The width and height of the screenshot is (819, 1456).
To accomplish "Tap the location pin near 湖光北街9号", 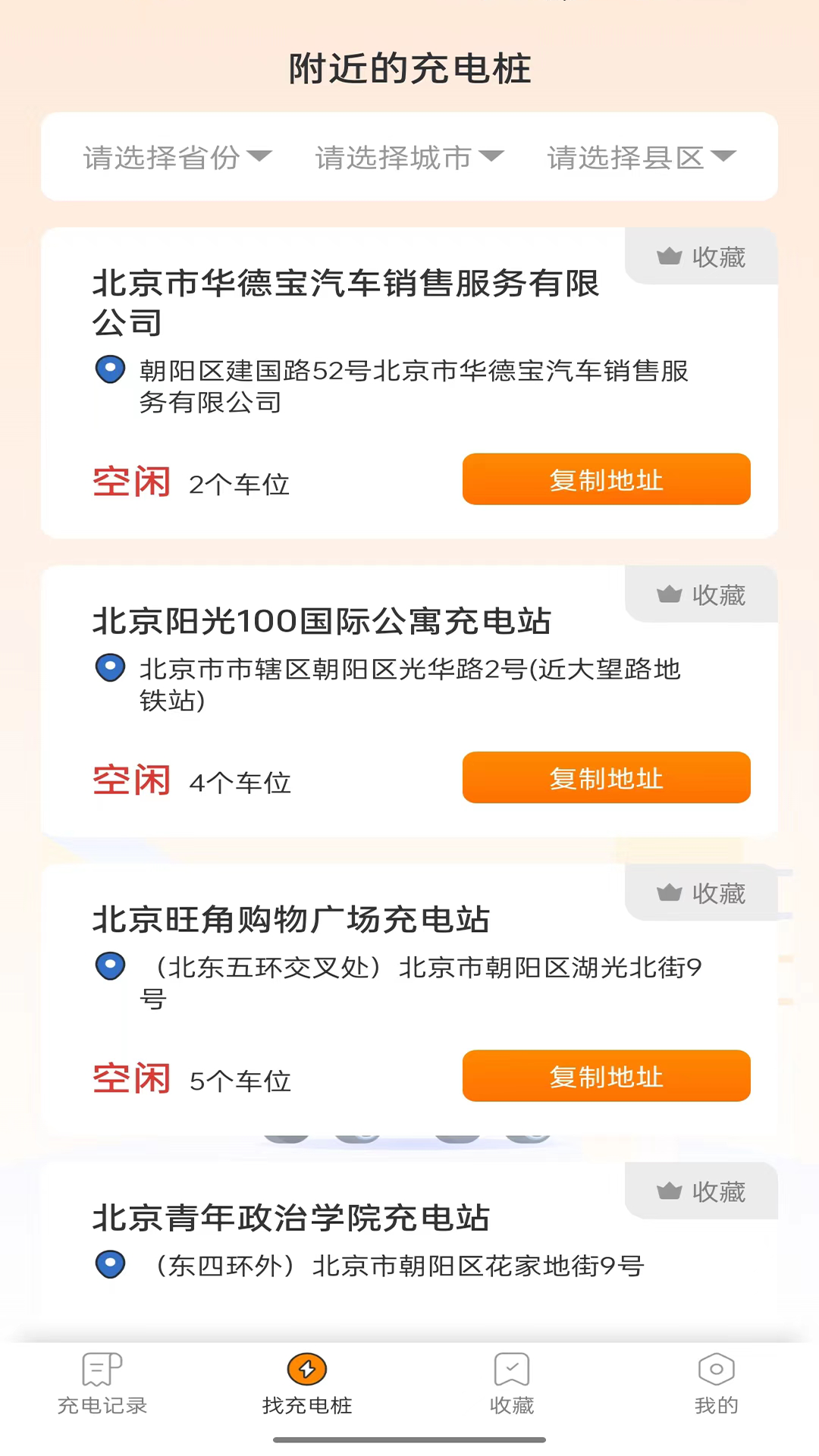I will tap(110, 966).
